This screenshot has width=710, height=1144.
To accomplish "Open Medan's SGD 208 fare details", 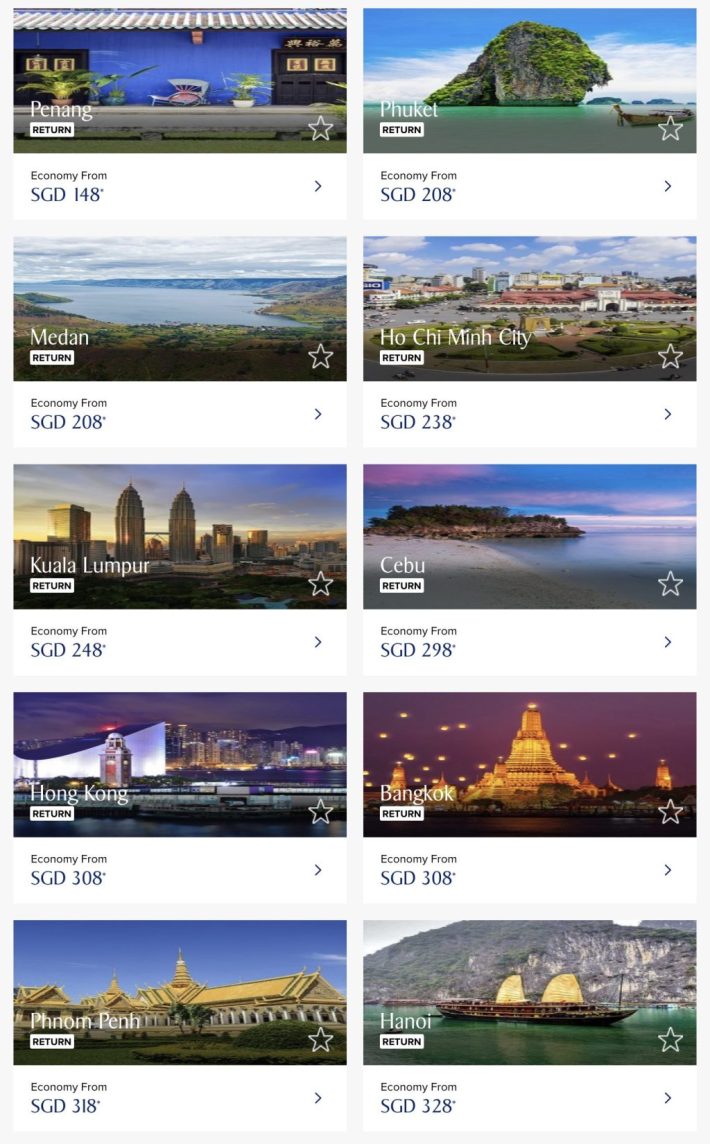I will (x=318, y=414).
